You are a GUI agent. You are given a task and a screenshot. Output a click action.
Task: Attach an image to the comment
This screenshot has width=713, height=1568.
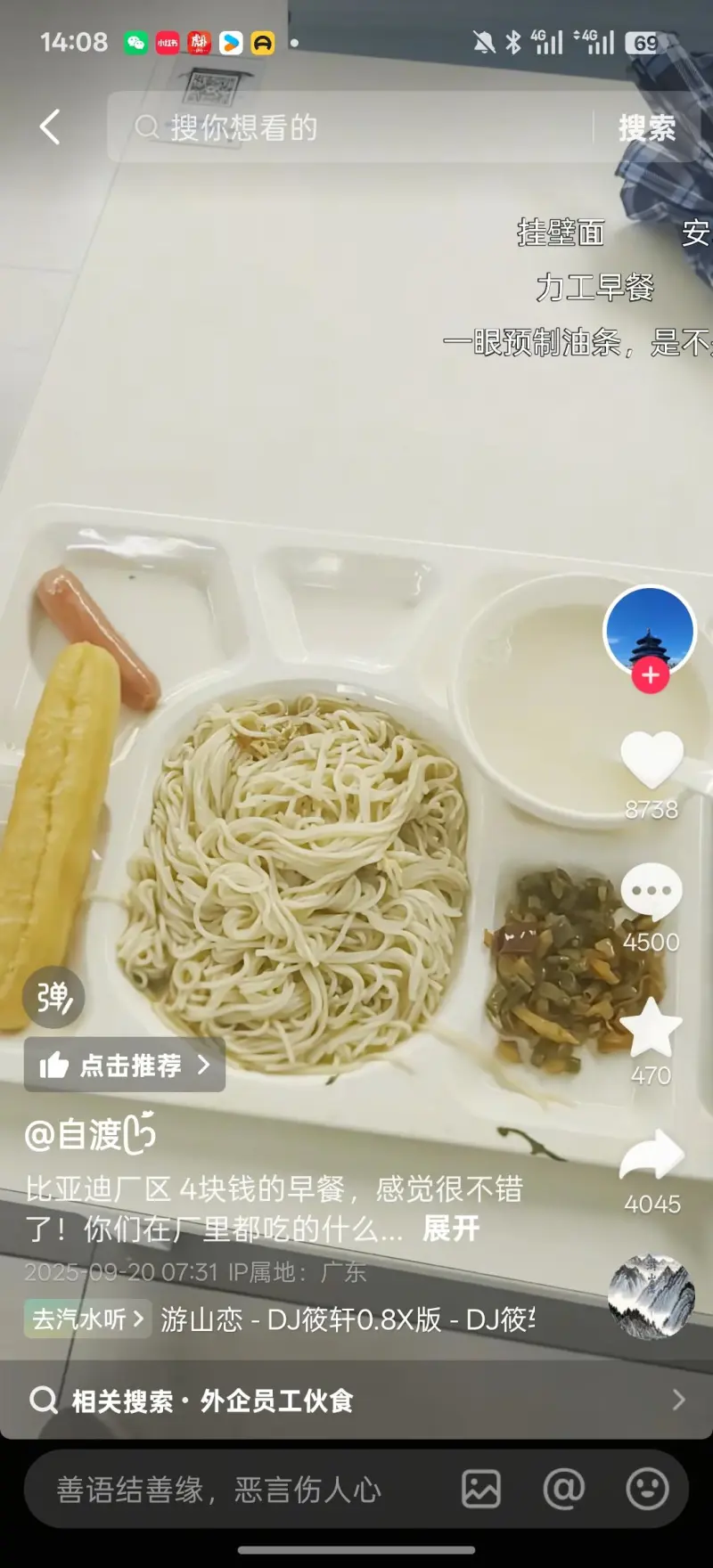(481, 1490)
